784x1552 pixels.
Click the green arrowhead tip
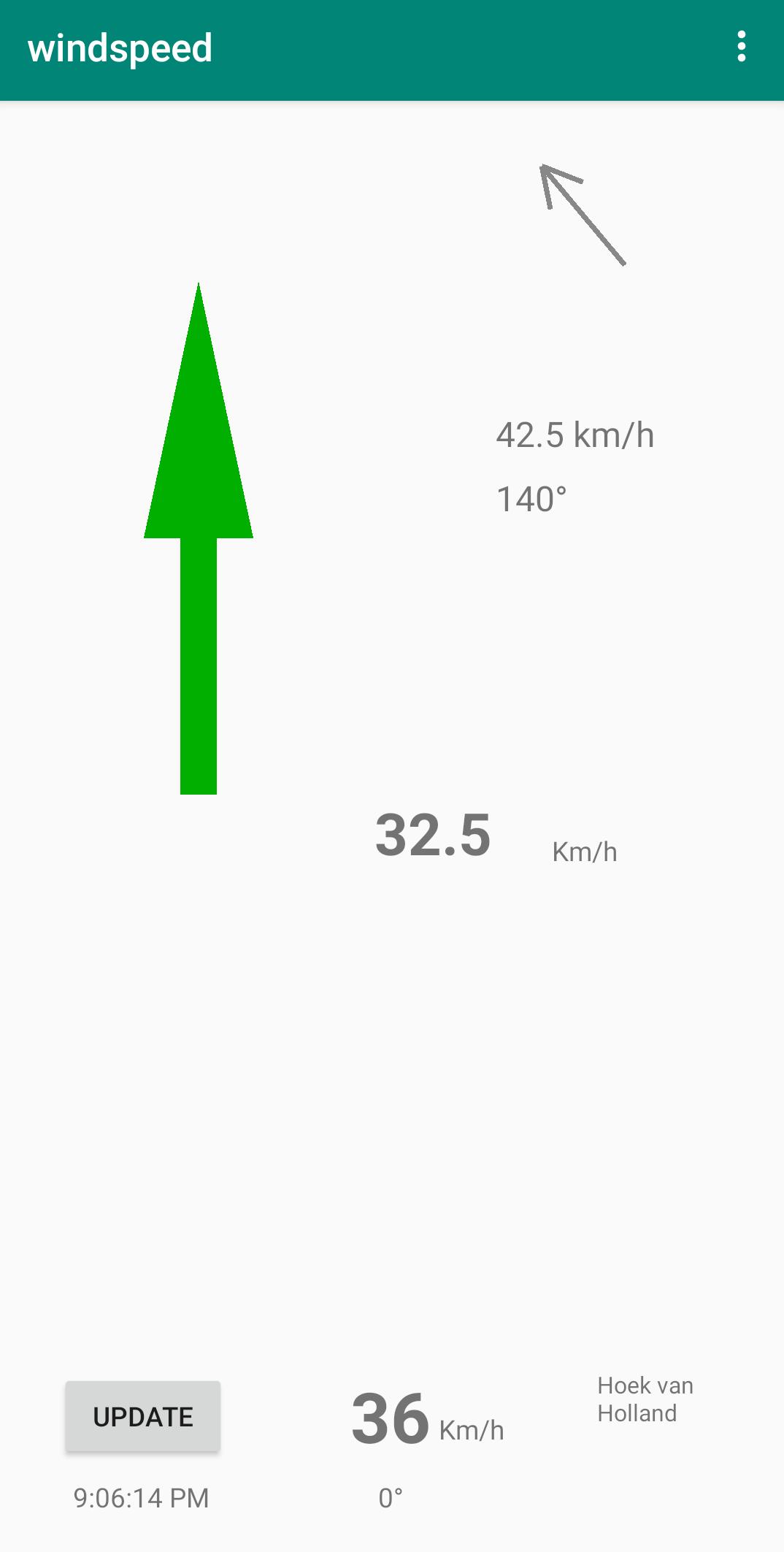(x=199, y=307)
